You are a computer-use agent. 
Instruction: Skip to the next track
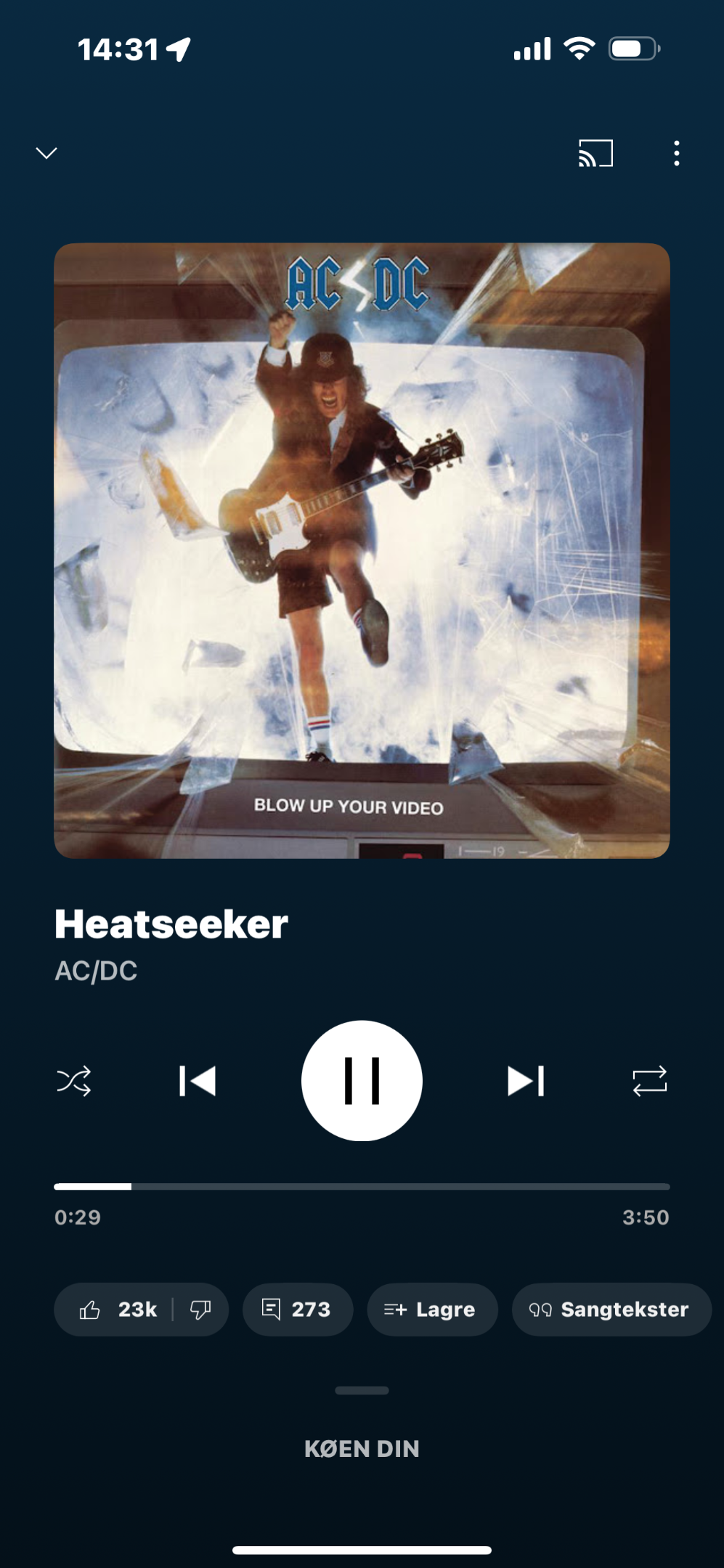[526, 1081]
